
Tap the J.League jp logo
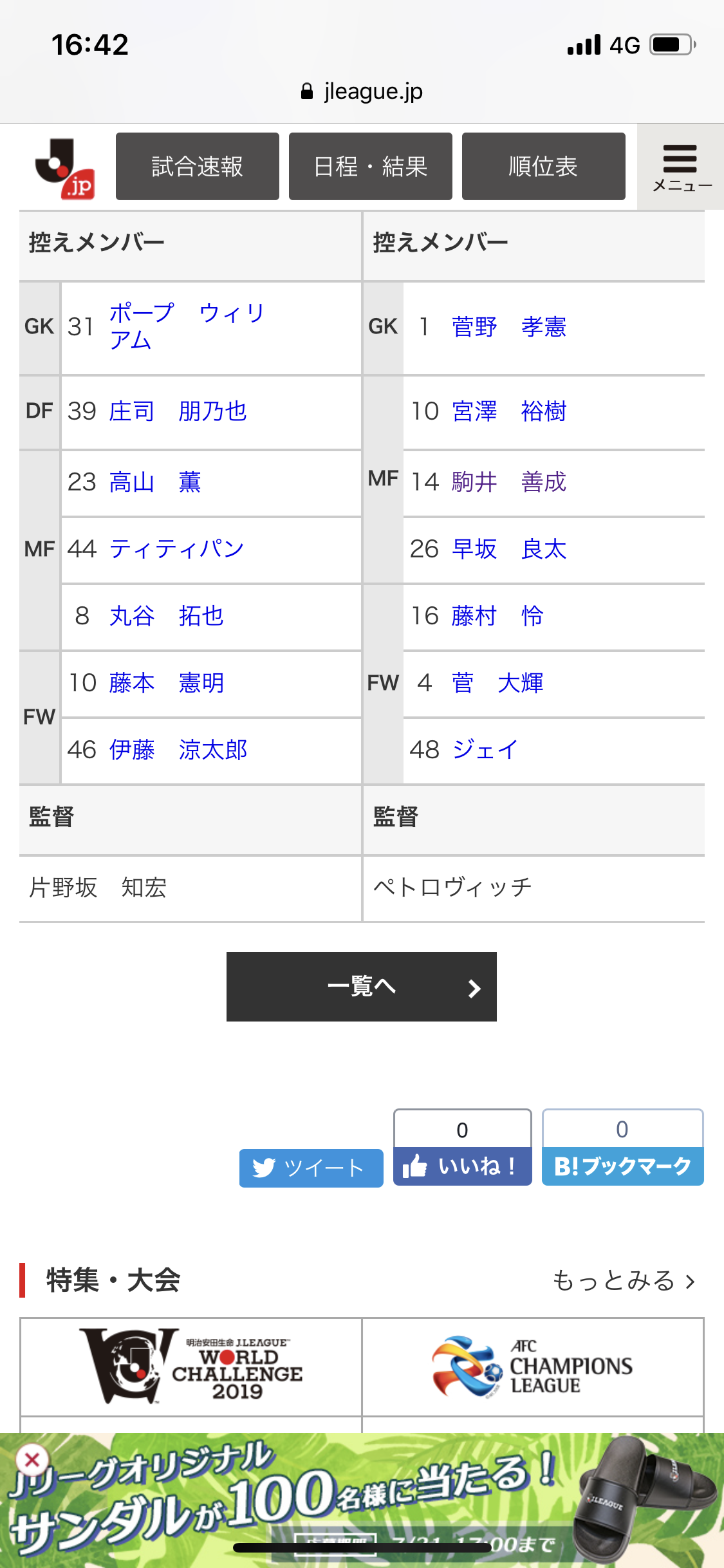pos(65,169)
